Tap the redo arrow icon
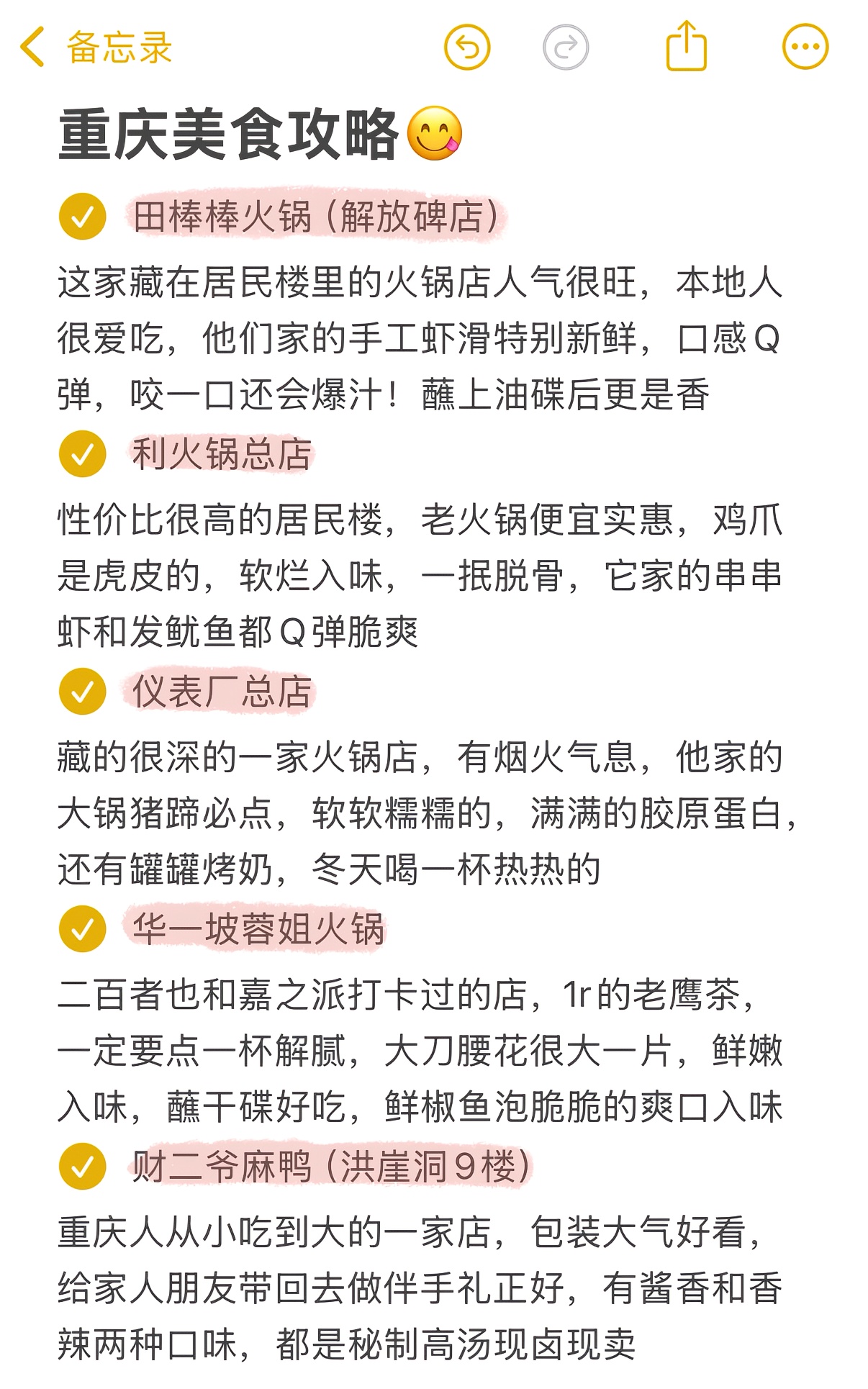The image size is (868, 1389). click(566, 47)
